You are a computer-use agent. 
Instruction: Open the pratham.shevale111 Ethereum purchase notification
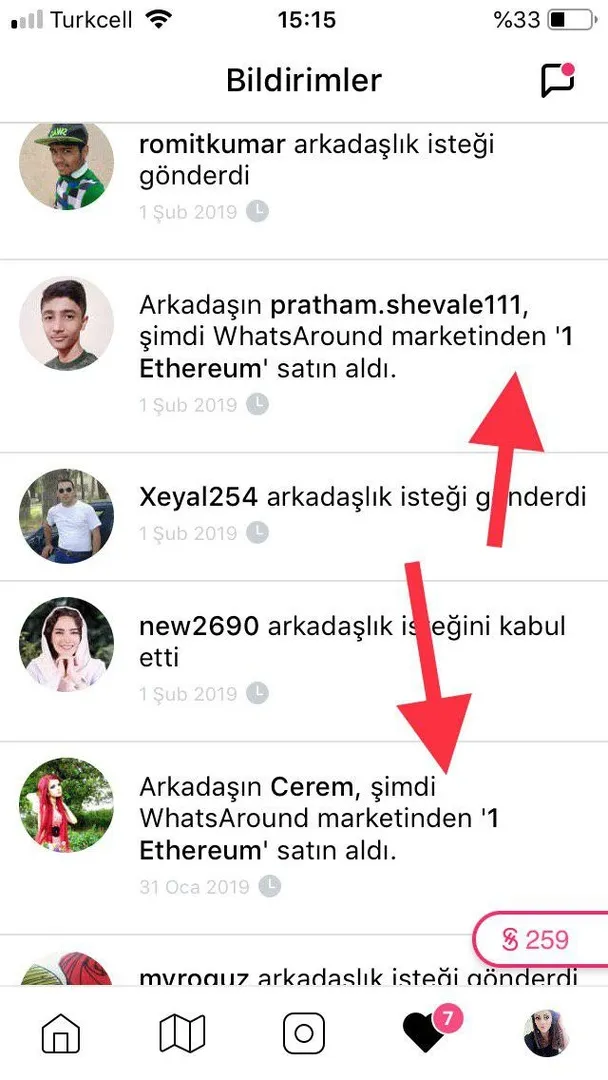tap(304, 356)
